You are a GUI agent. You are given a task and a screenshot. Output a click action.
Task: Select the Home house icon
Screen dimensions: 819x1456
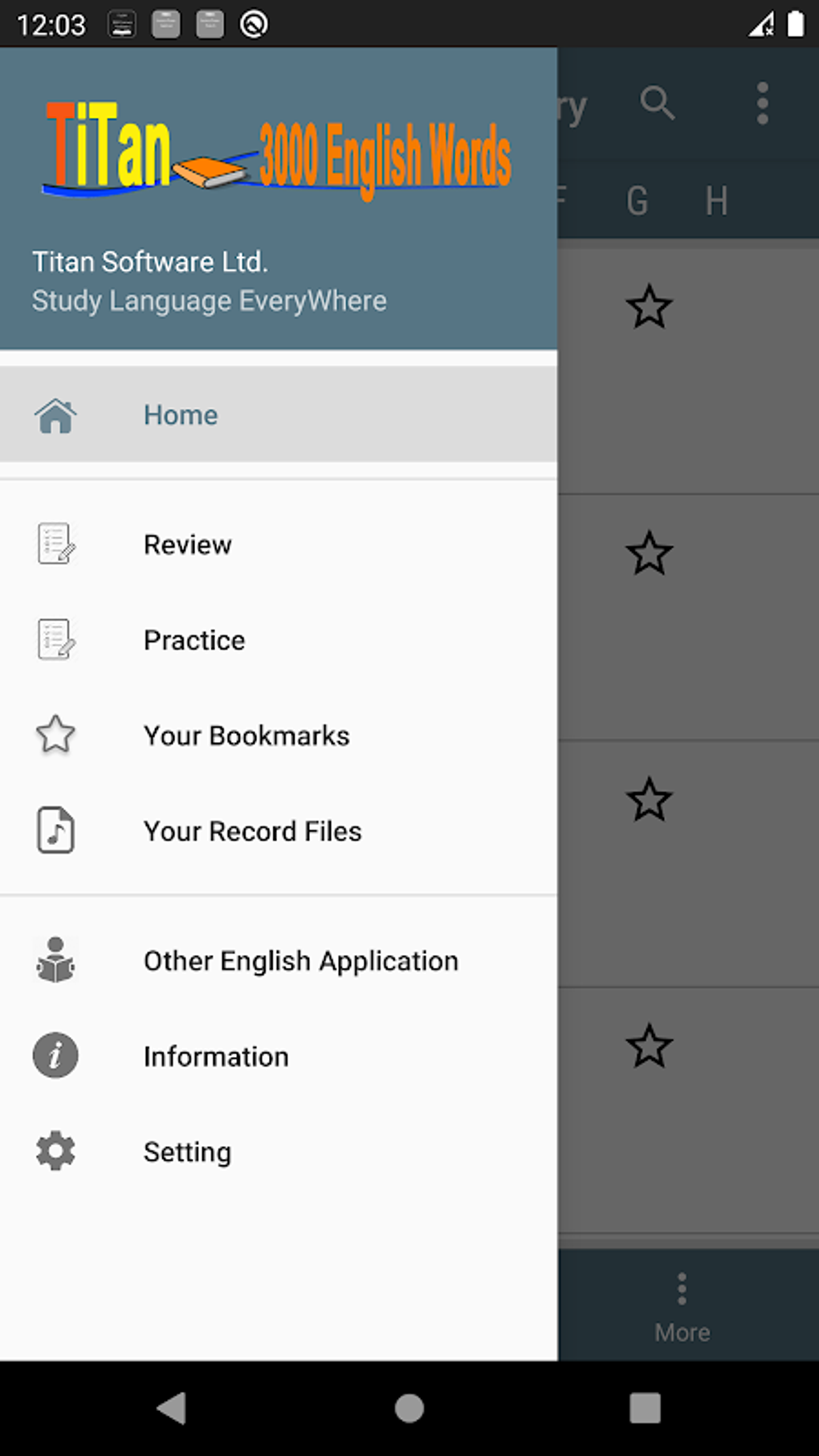coord(55,414)
